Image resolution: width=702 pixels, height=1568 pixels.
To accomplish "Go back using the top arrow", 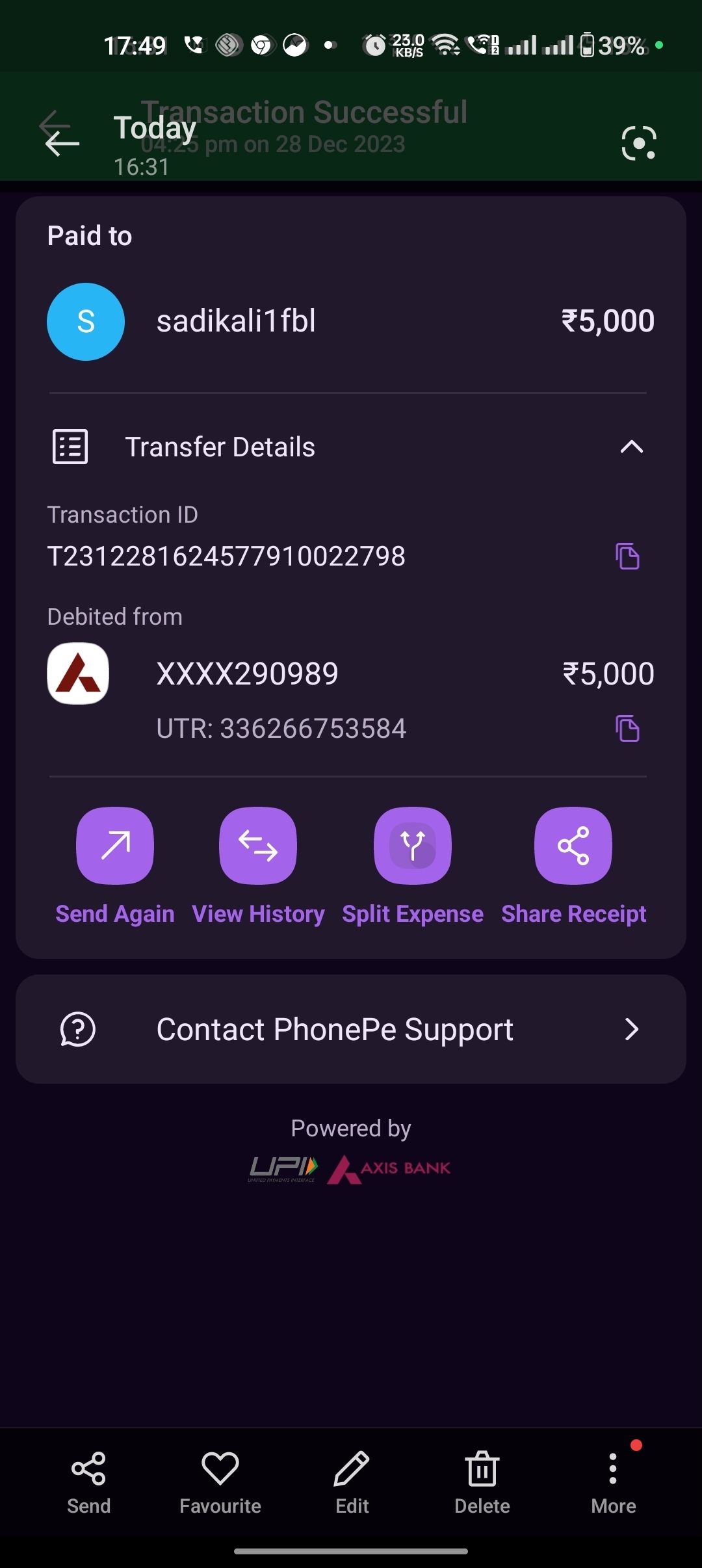I will tap(62, 142).
